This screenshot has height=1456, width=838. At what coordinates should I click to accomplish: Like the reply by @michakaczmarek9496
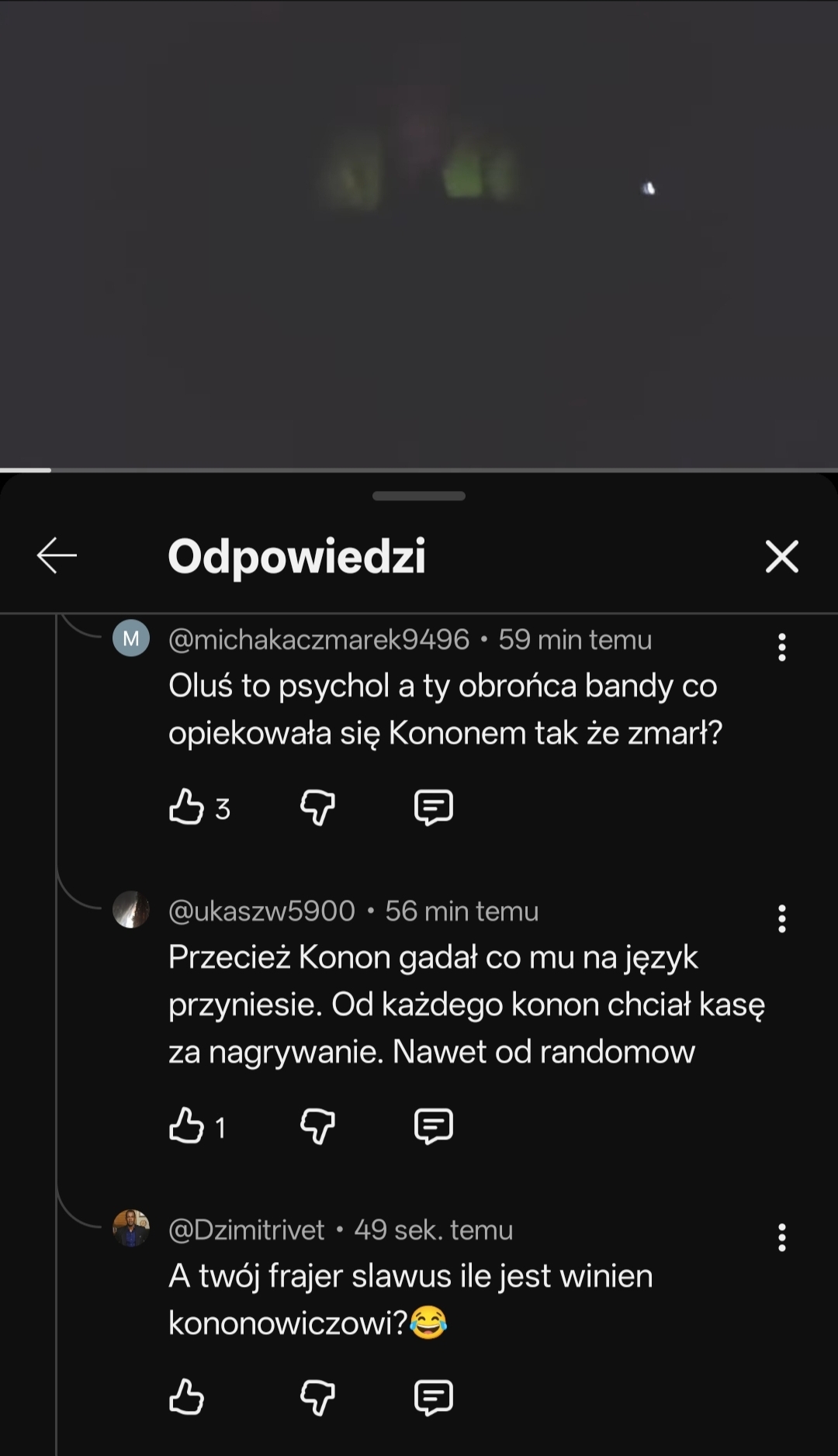(186, 808)
